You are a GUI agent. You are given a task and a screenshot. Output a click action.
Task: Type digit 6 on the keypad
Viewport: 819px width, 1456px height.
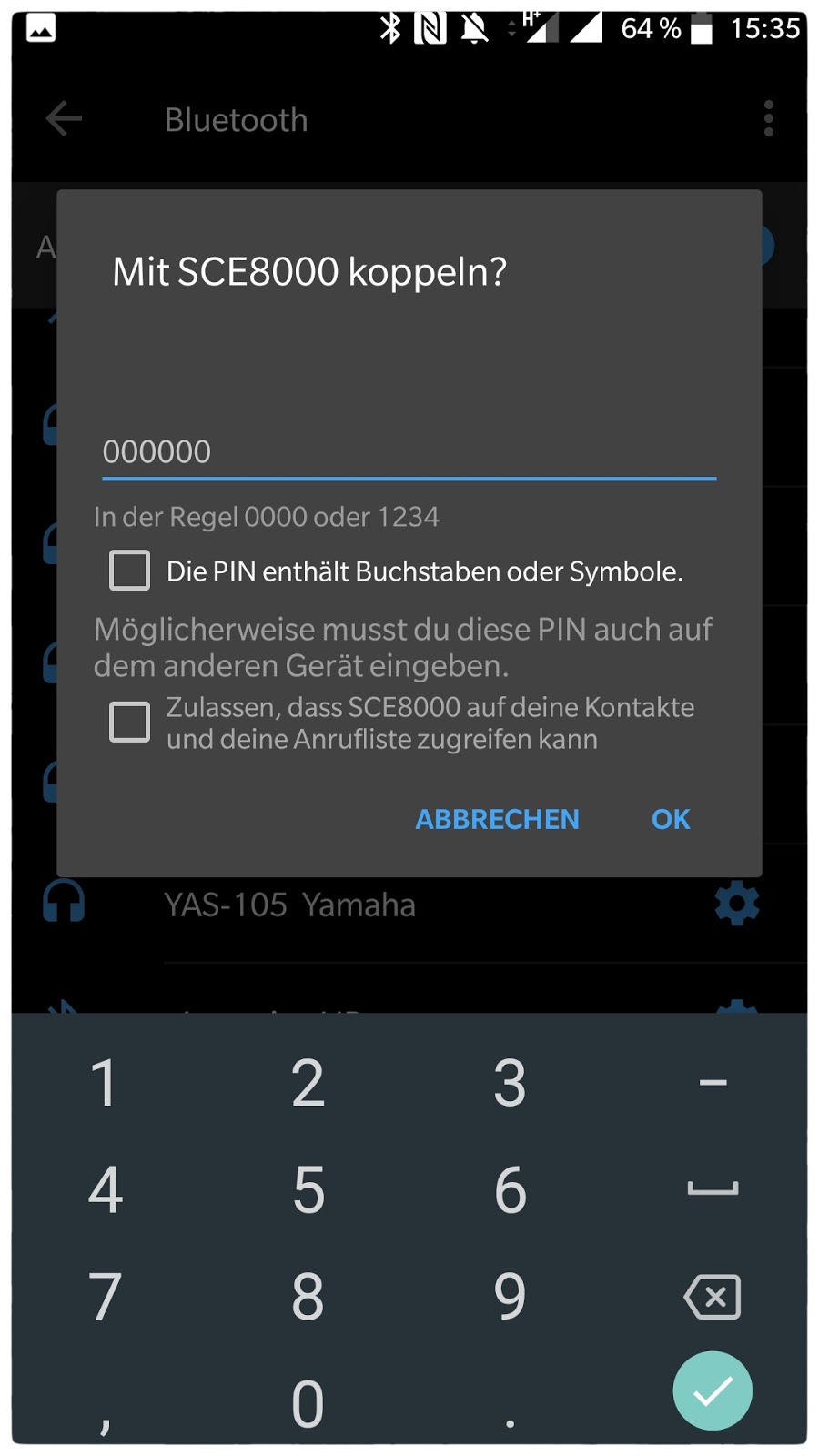coord(510,1189)
